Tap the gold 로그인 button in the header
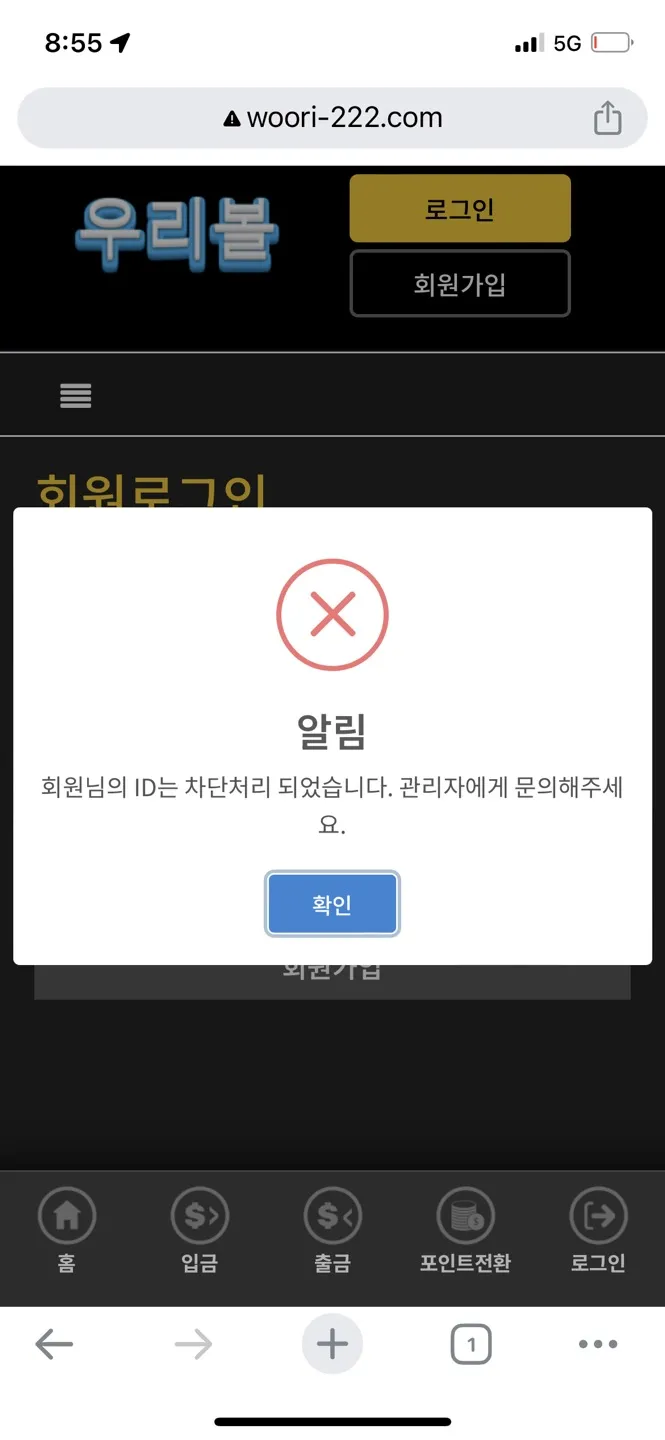Screen dimensions: 665x1440 460,209
